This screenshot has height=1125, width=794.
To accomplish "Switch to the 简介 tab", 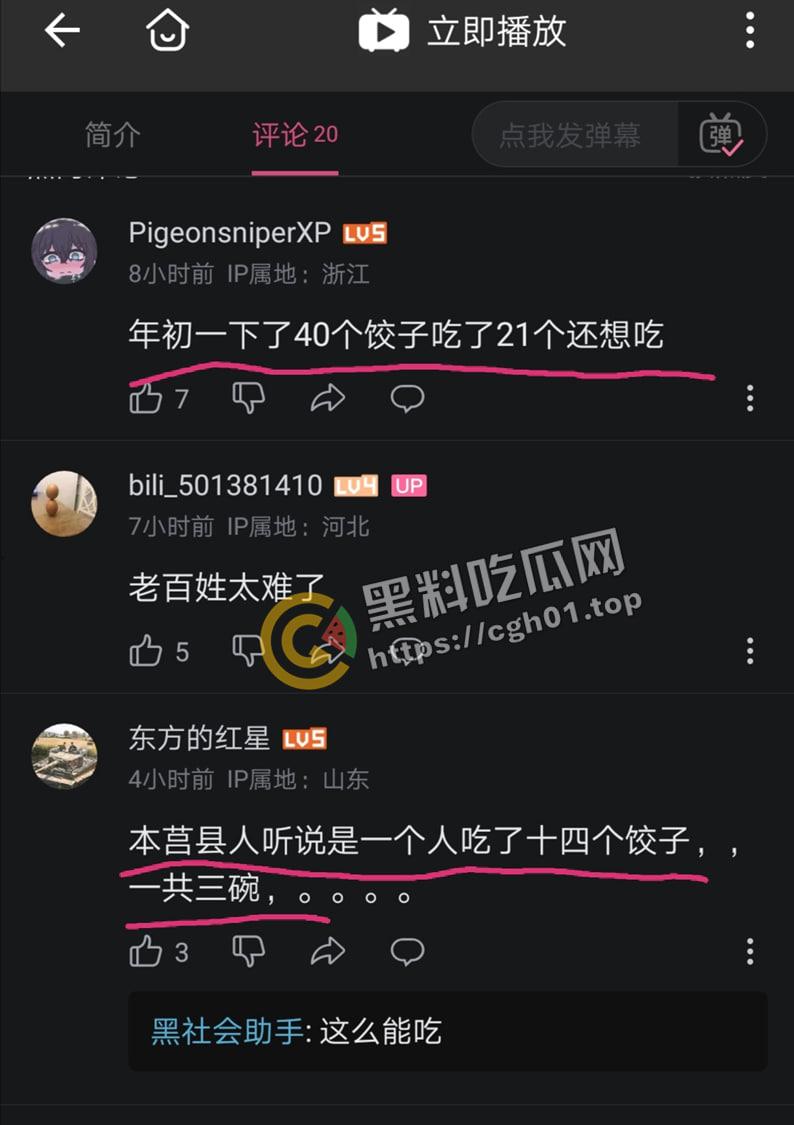I will coord(110,136).
